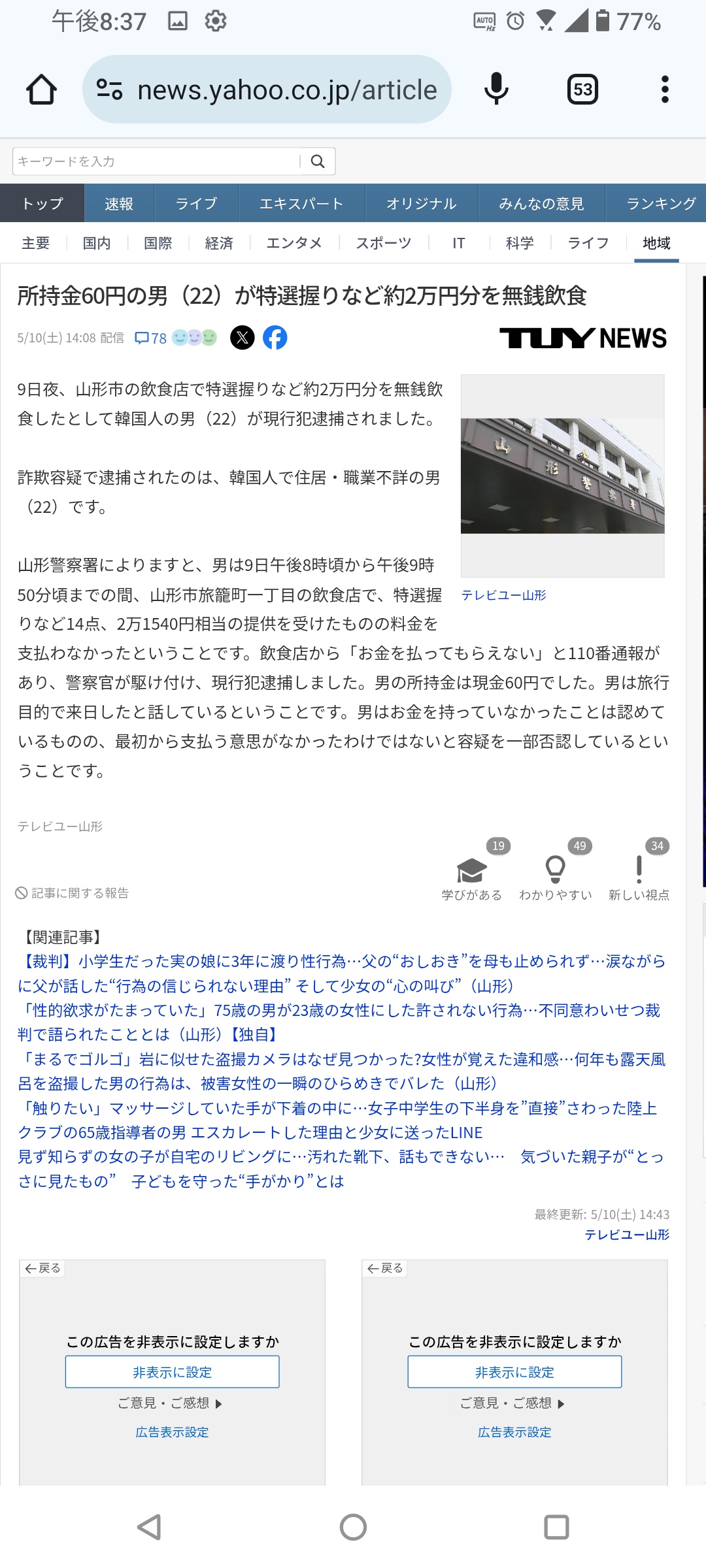Open the browser home page
The width and height of the screenshot is (706, 1568).
coord(41,90)
